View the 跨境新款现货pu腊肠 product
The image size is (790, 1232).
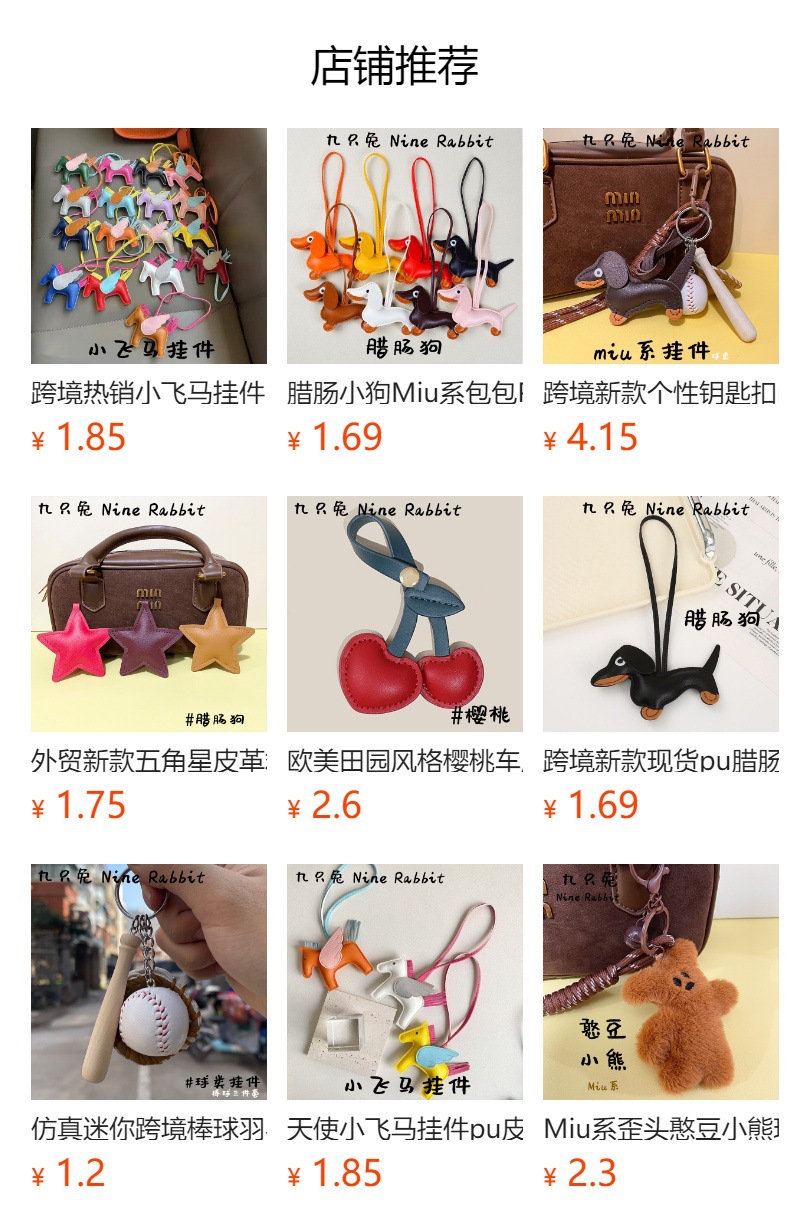coord(661,614)
